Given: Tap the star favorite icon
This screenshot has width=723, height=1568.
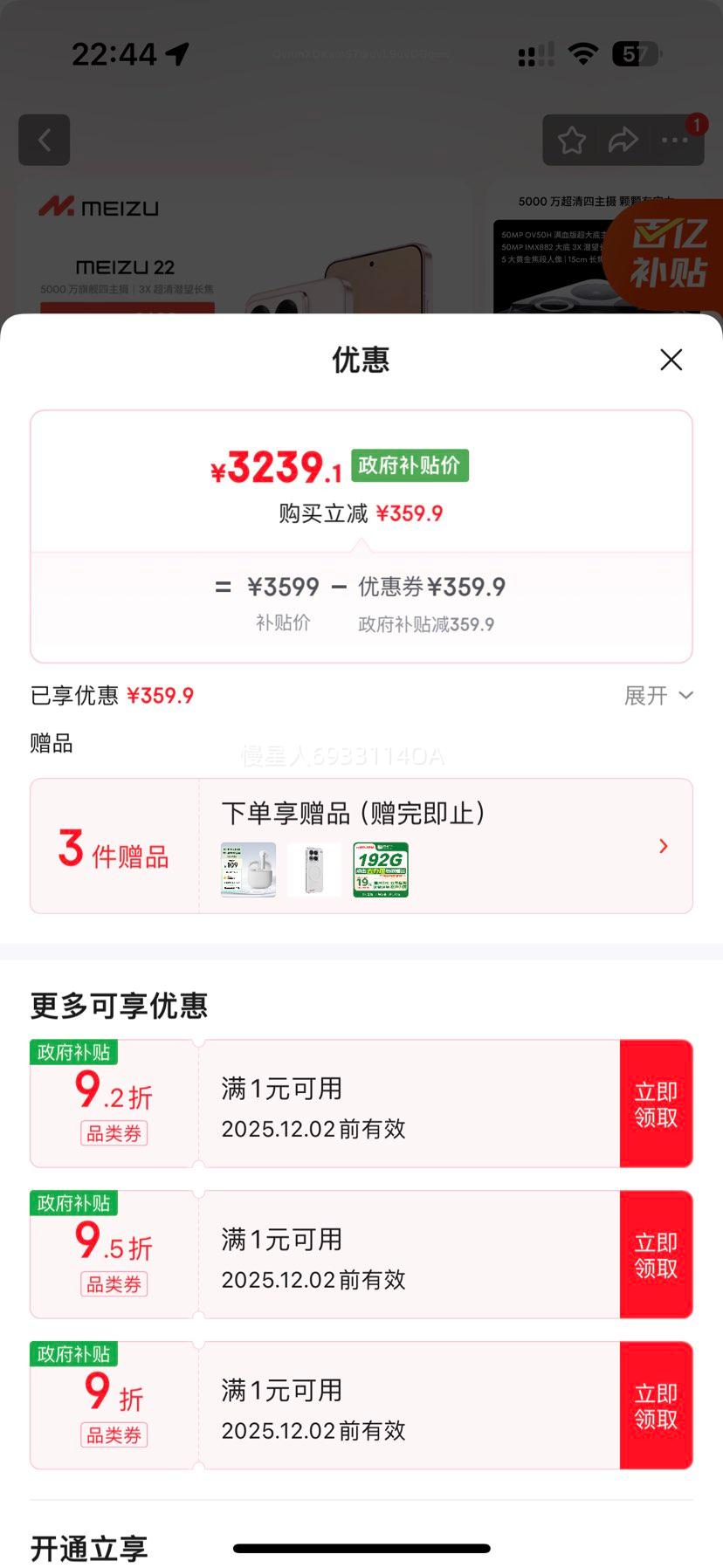Looking at the screenshot, I should click(571, 140).
